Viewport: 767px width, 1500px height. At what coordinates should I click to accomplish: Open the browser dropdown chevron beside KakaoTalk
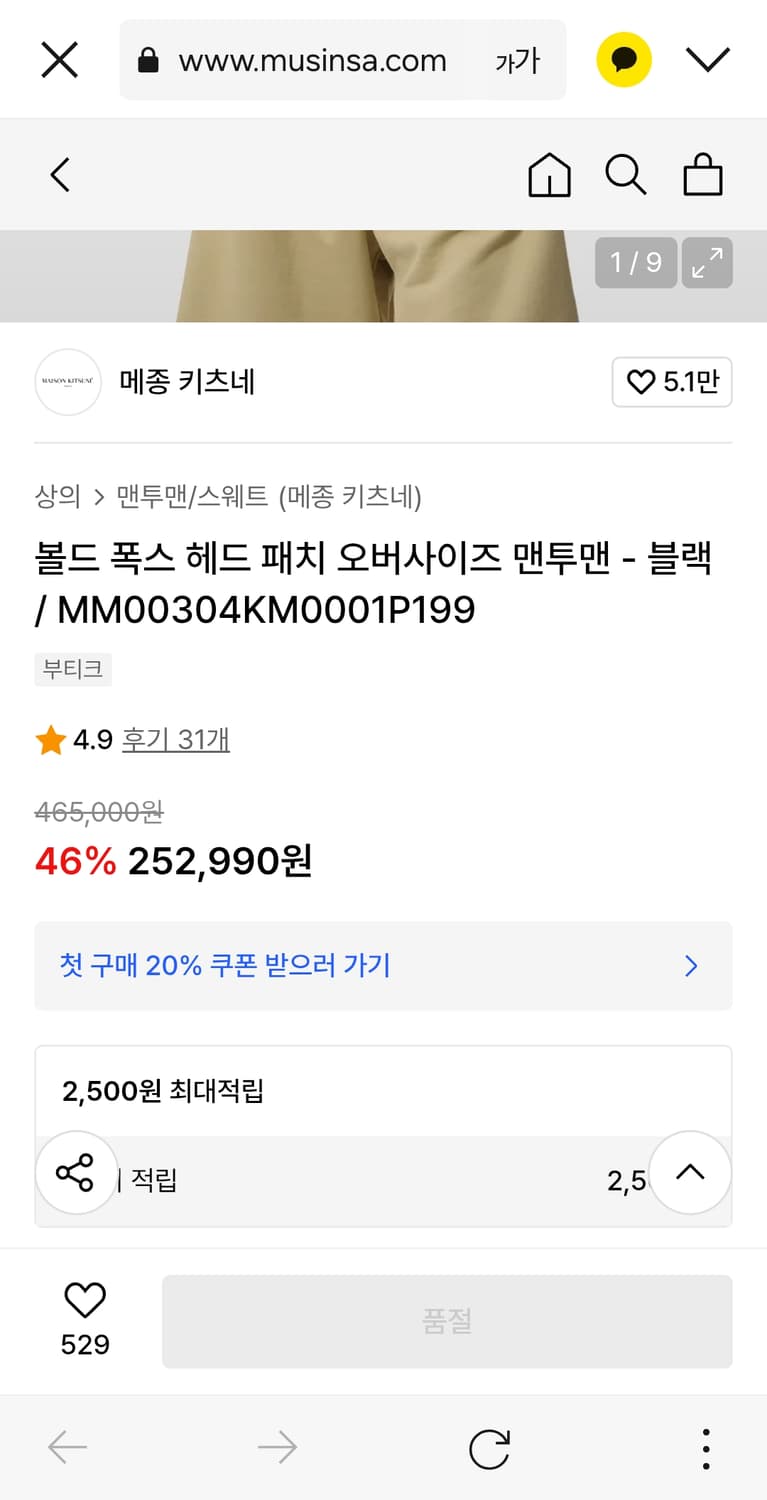pos(708,59)
